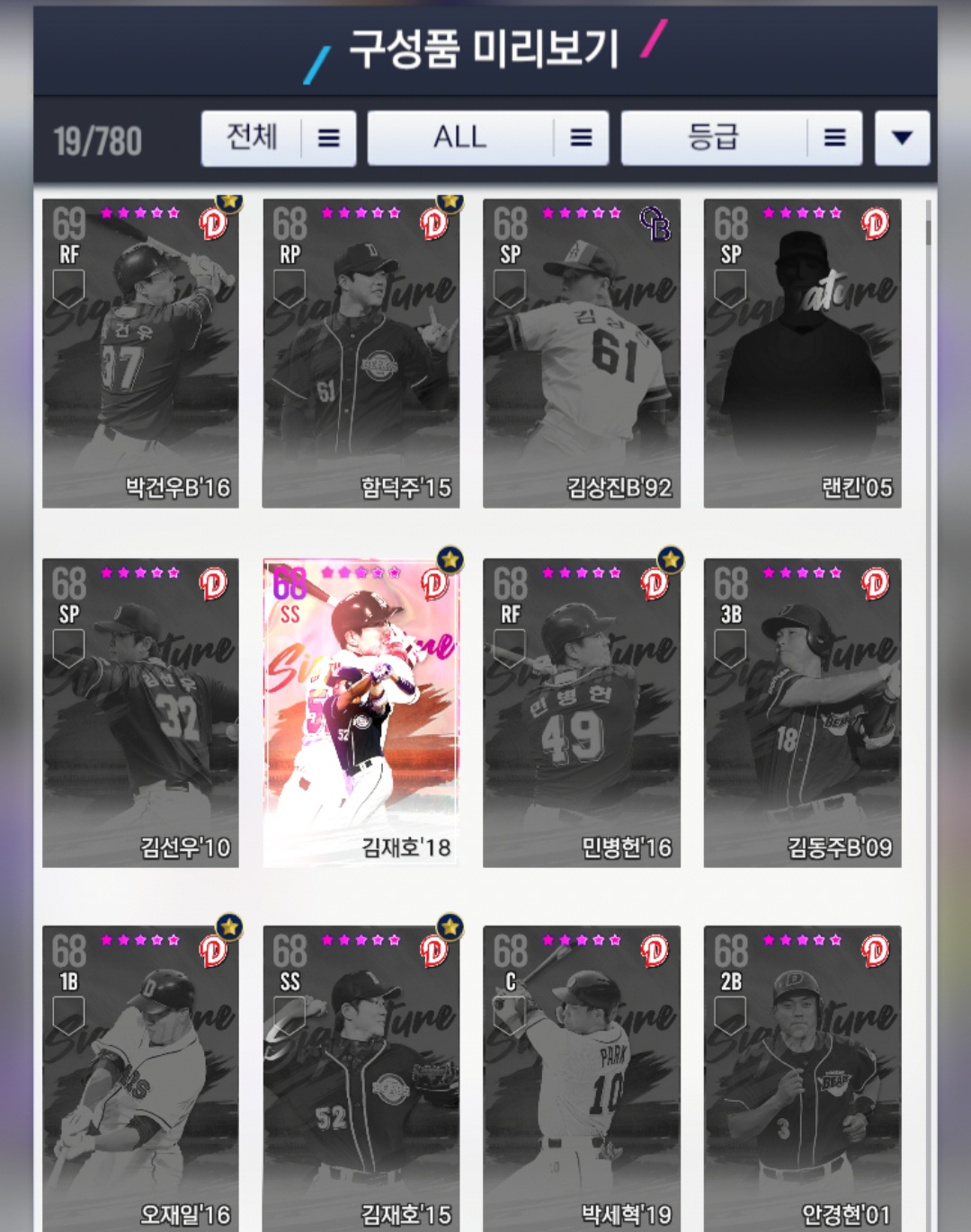Open the 김선우'10 player card
Viewport: 971px width, 1232px height.
point(141,713)
